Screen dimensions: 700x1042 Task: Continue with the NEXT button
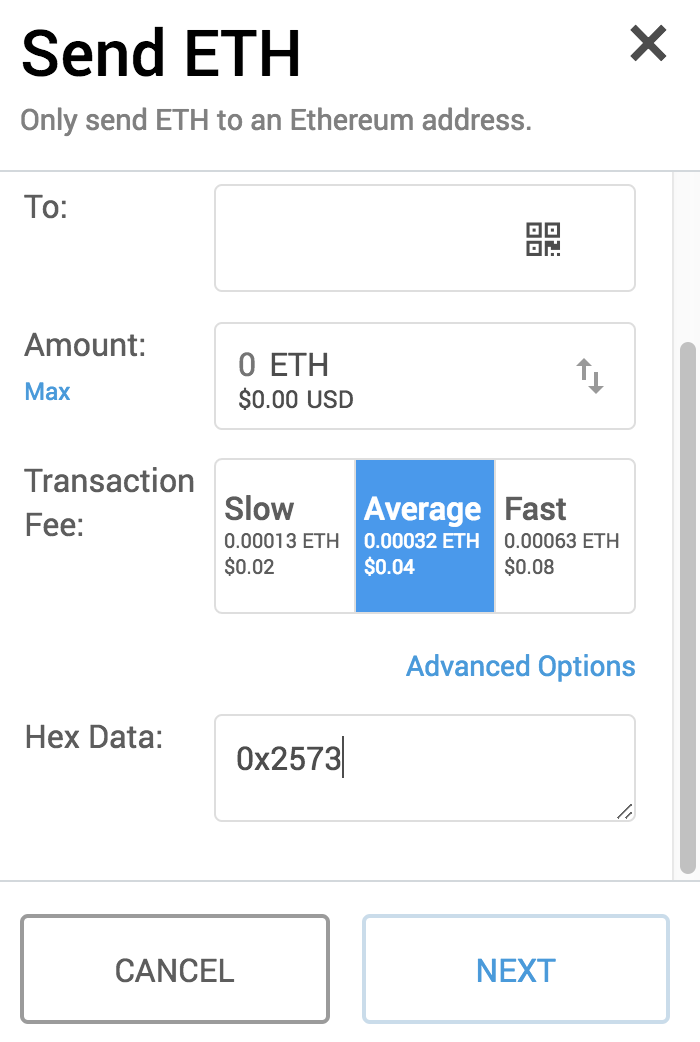pos(515,969)
